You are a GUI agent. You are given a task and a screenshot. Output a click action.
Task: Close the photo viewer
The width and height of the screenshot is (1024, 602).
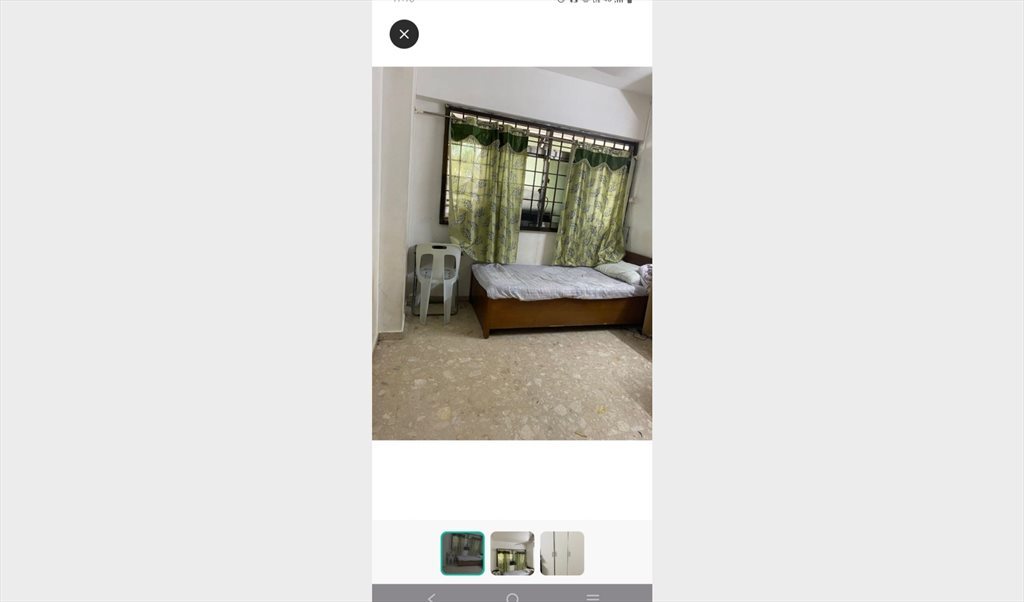pos(404,34)
